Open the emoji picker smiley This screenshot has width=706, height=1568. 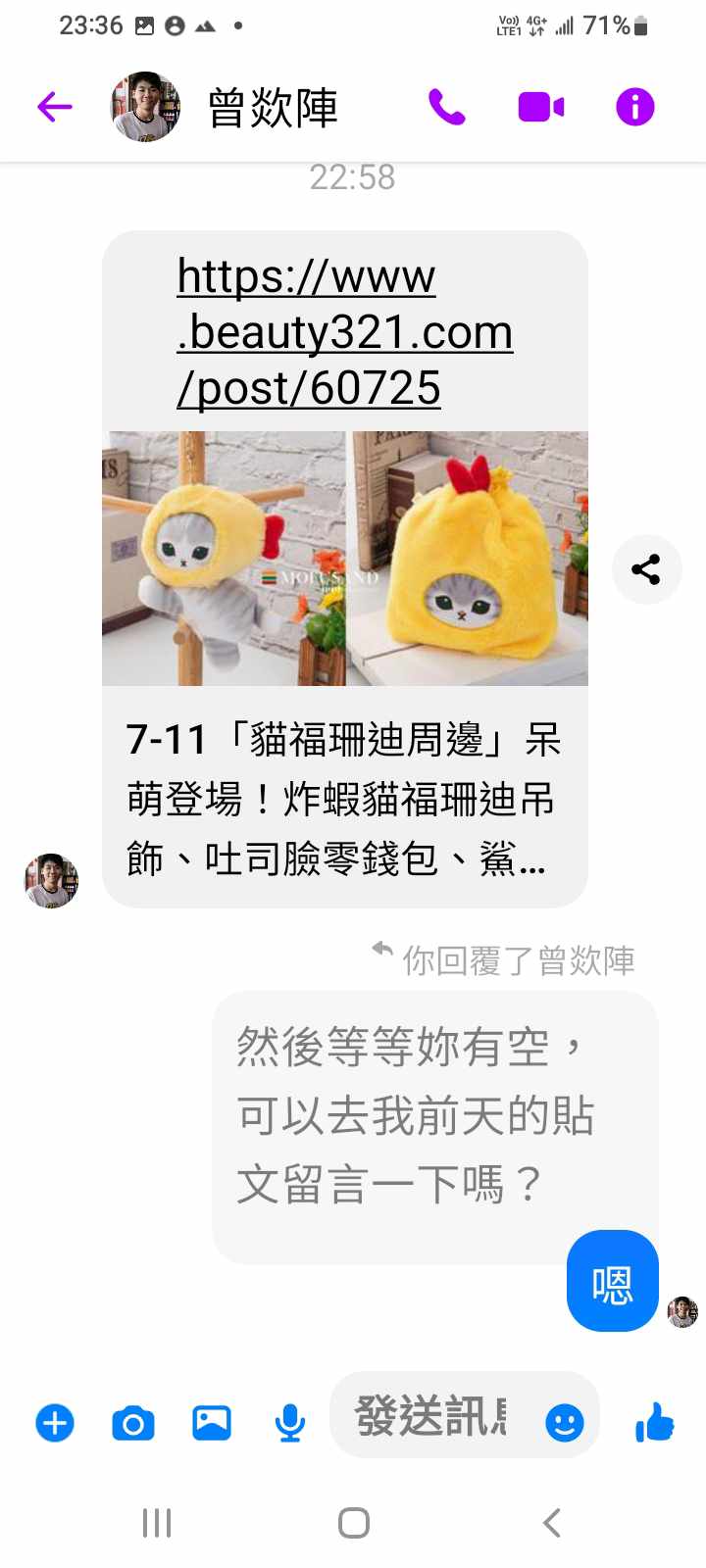565,1422
